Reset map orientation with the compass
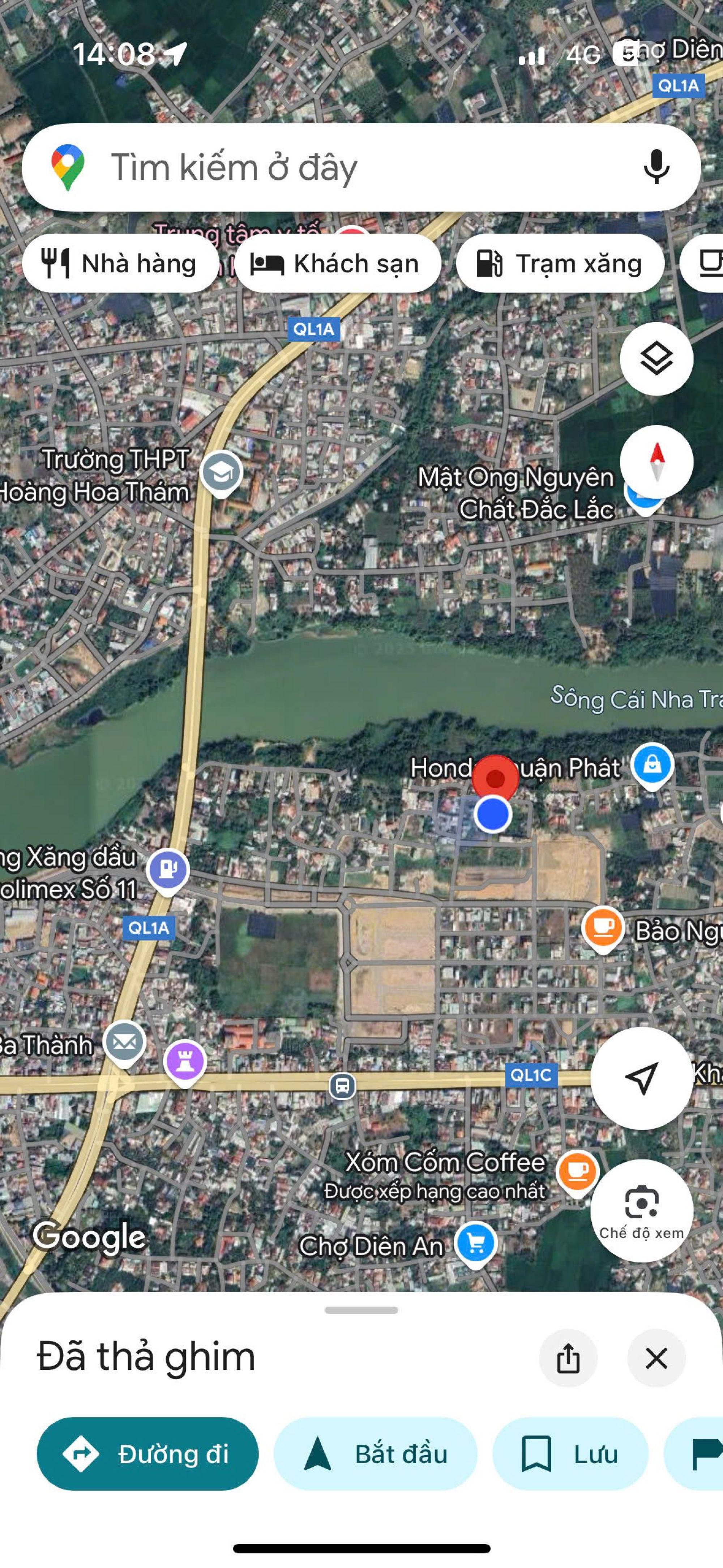The width and height of the screenshot is (723, 1568). point(656,461)
